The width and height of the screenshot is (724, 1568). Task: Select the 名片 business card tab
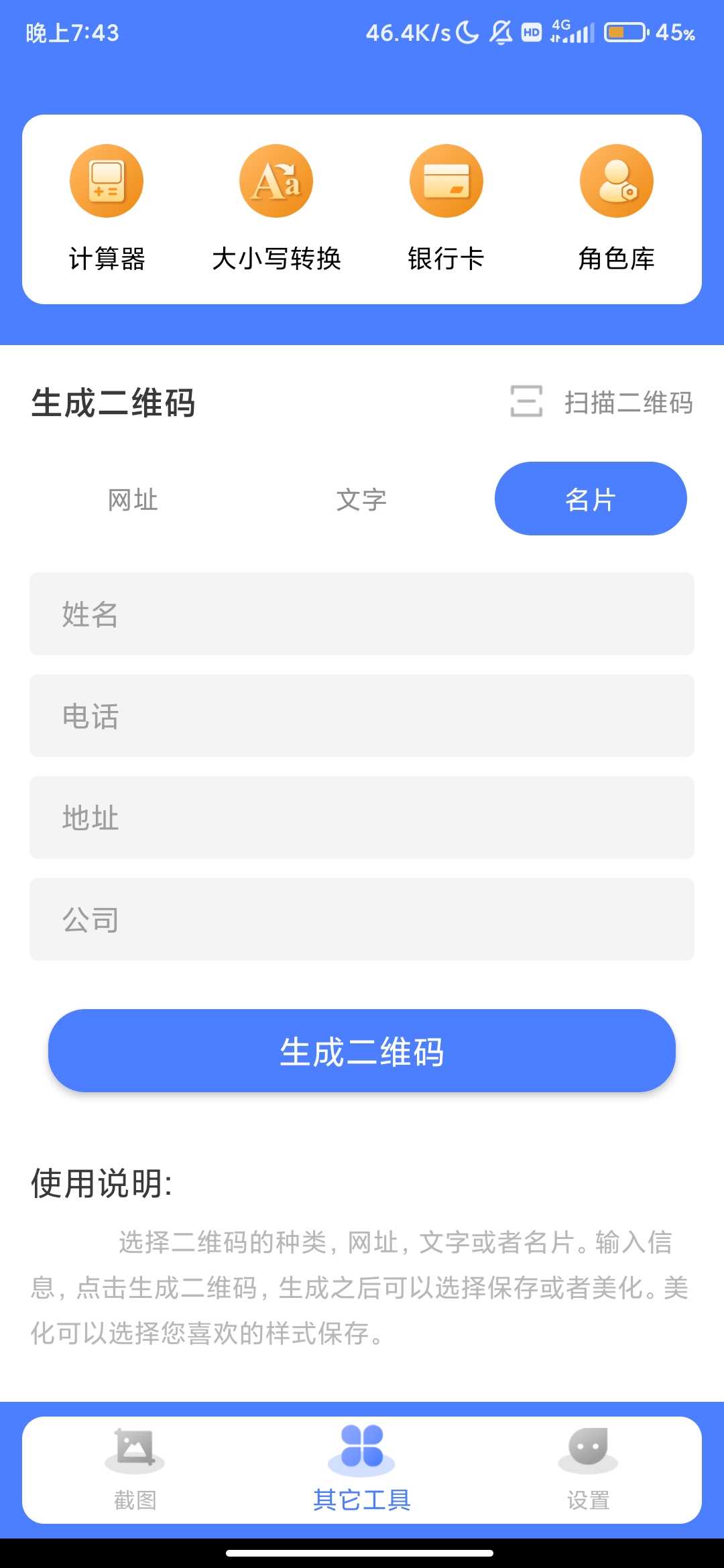coord(591,499)
